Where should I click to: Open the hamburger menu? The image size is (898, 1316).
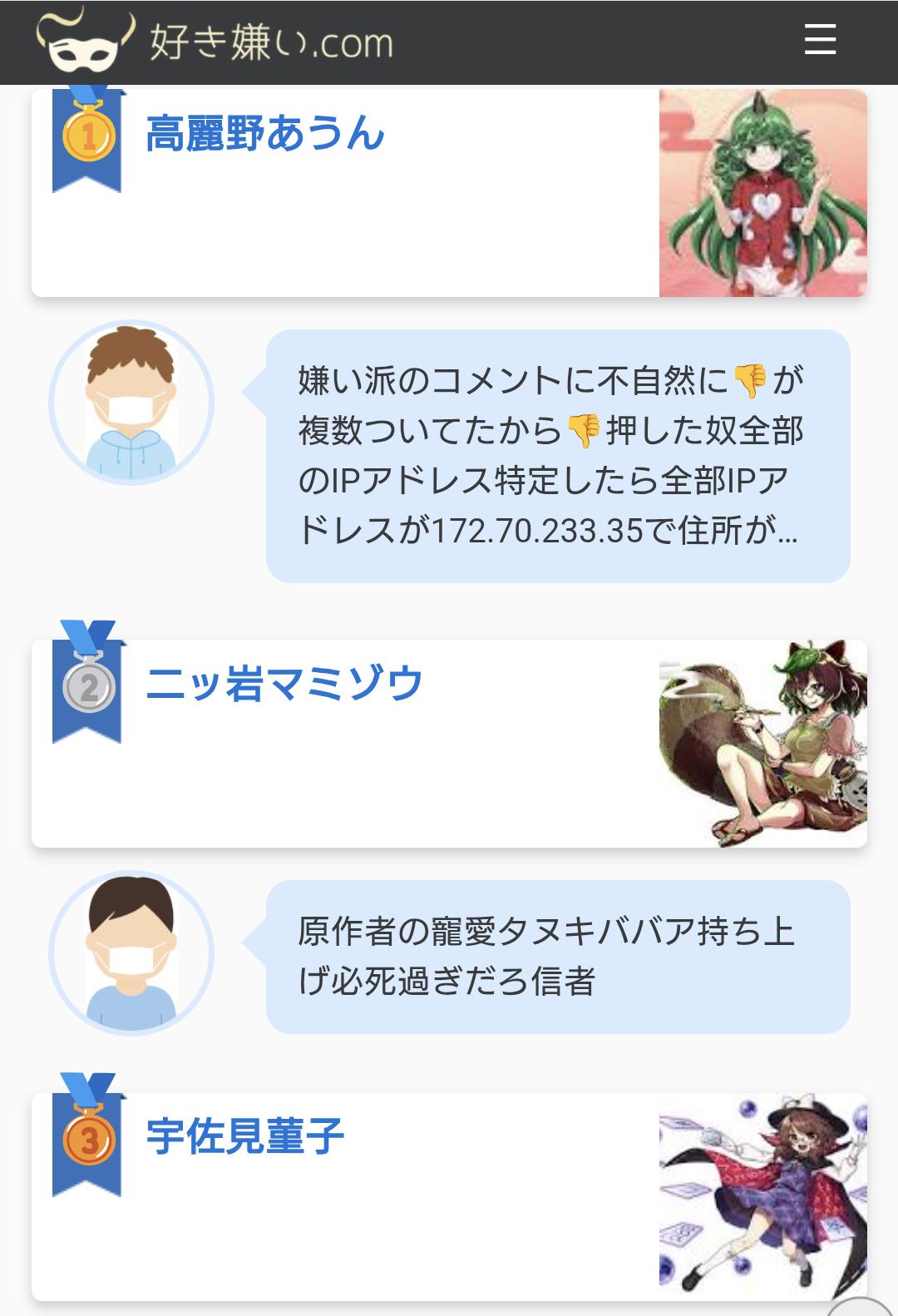(x=820, y=40)
